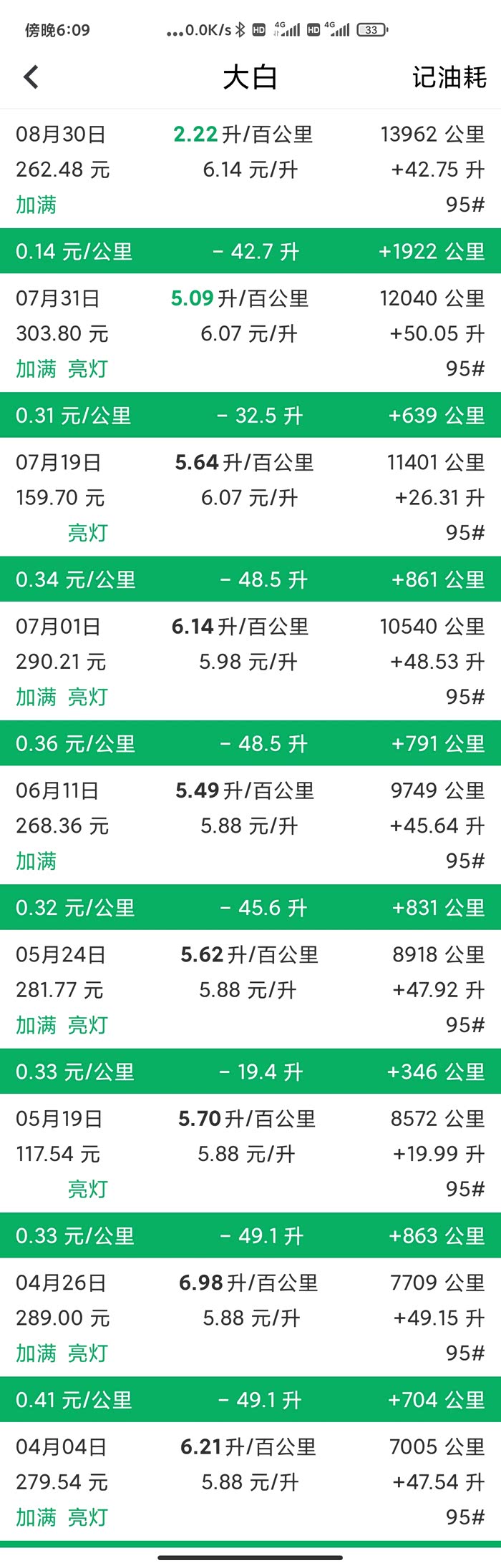Open the 07月31日 refuel record

250,333
